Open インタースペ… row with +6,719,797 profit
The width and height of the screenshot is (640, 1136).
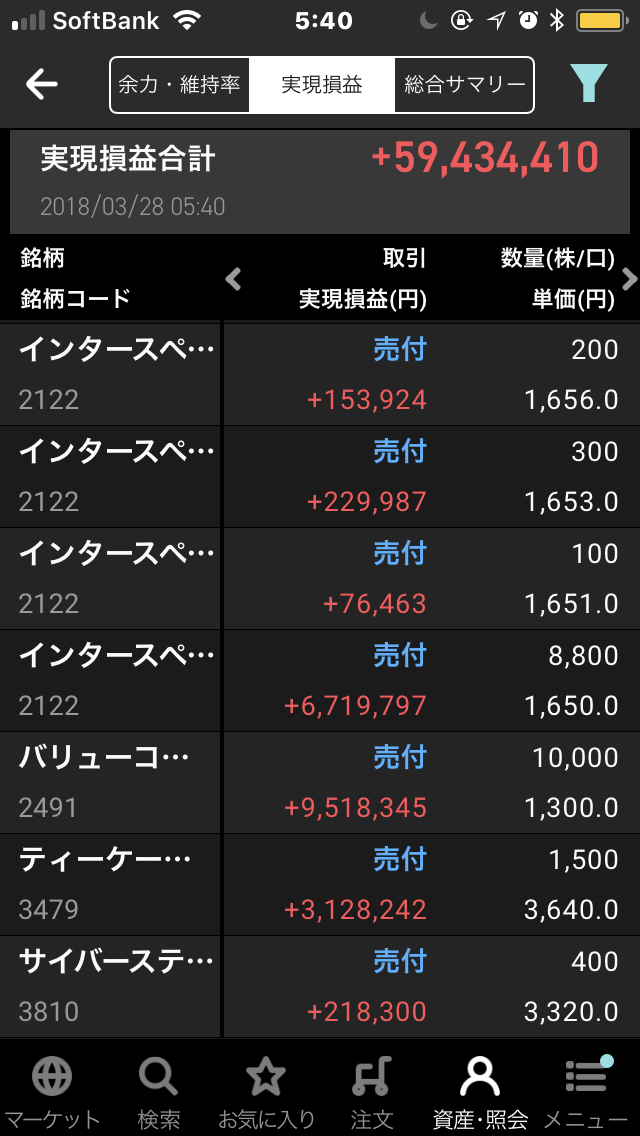pyautogui.click(x=320, y=680)
